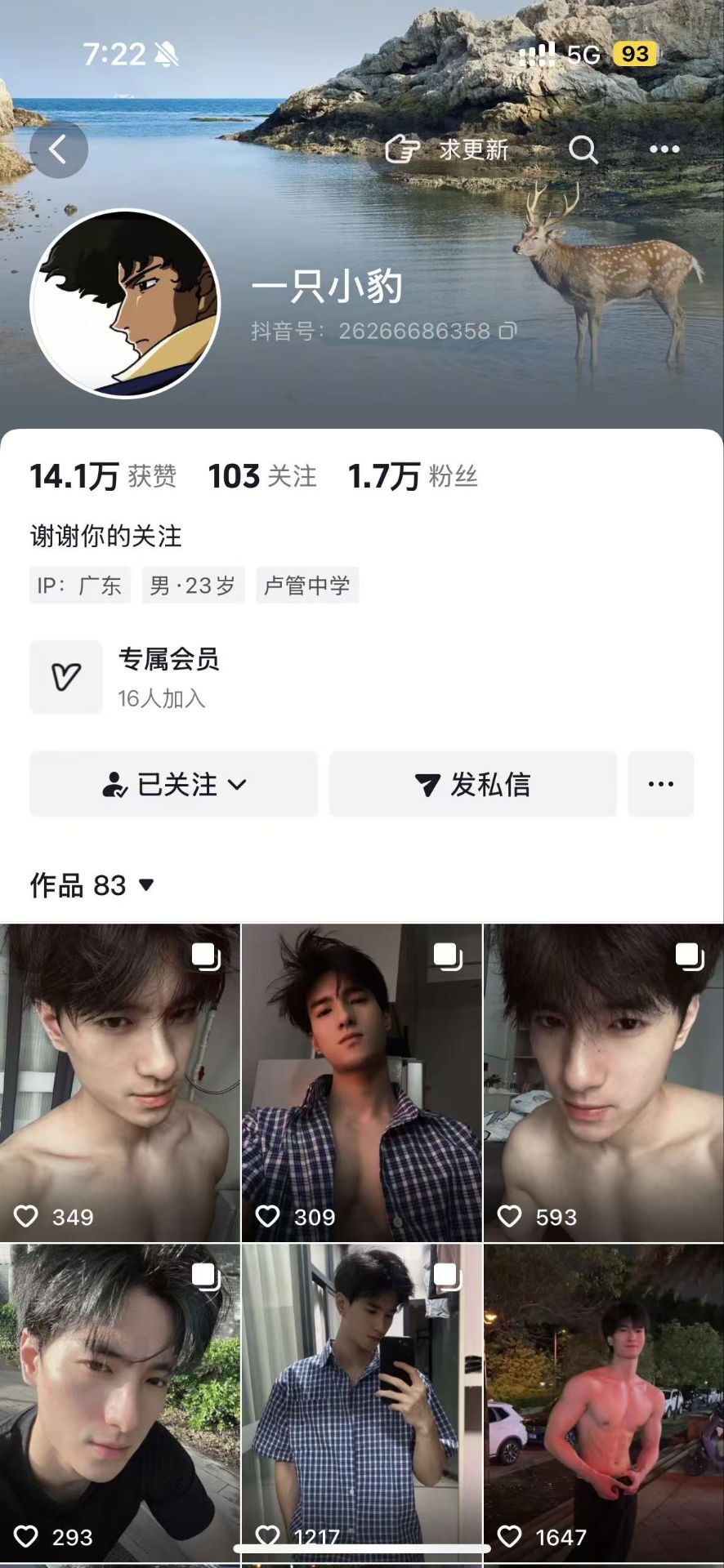Open the post with 349 likes
The height and width of the screenshot is (1568, 724).
click(119, 1082)
